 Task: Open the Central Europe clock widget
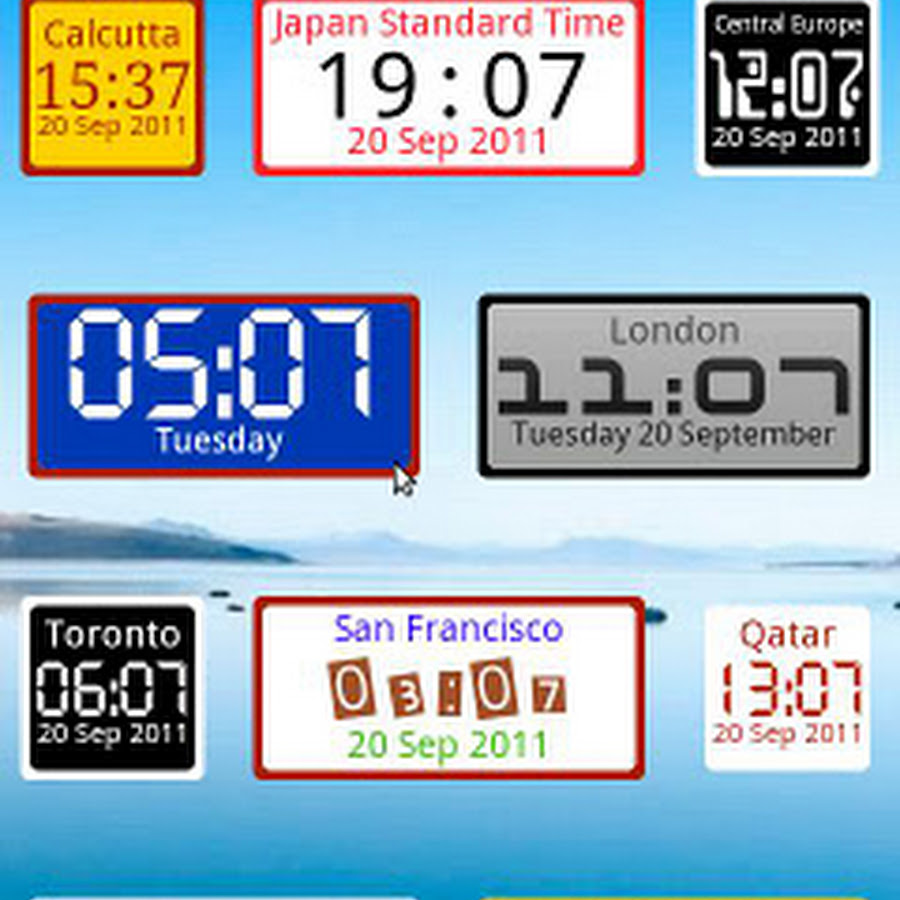pos(787,87)
